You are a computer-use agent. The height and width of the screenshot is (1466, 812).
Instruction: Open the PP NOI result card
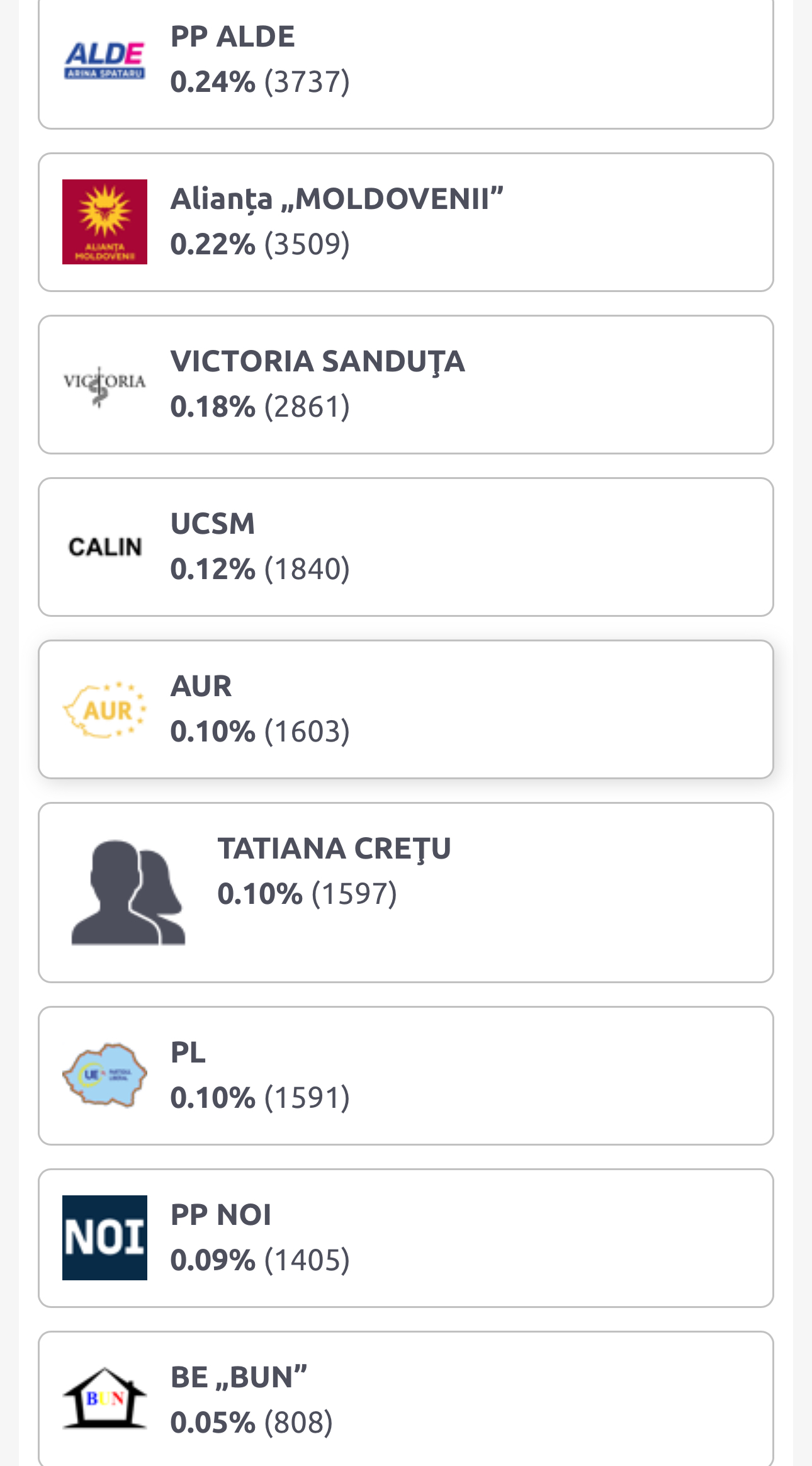tap(406, 1238)
